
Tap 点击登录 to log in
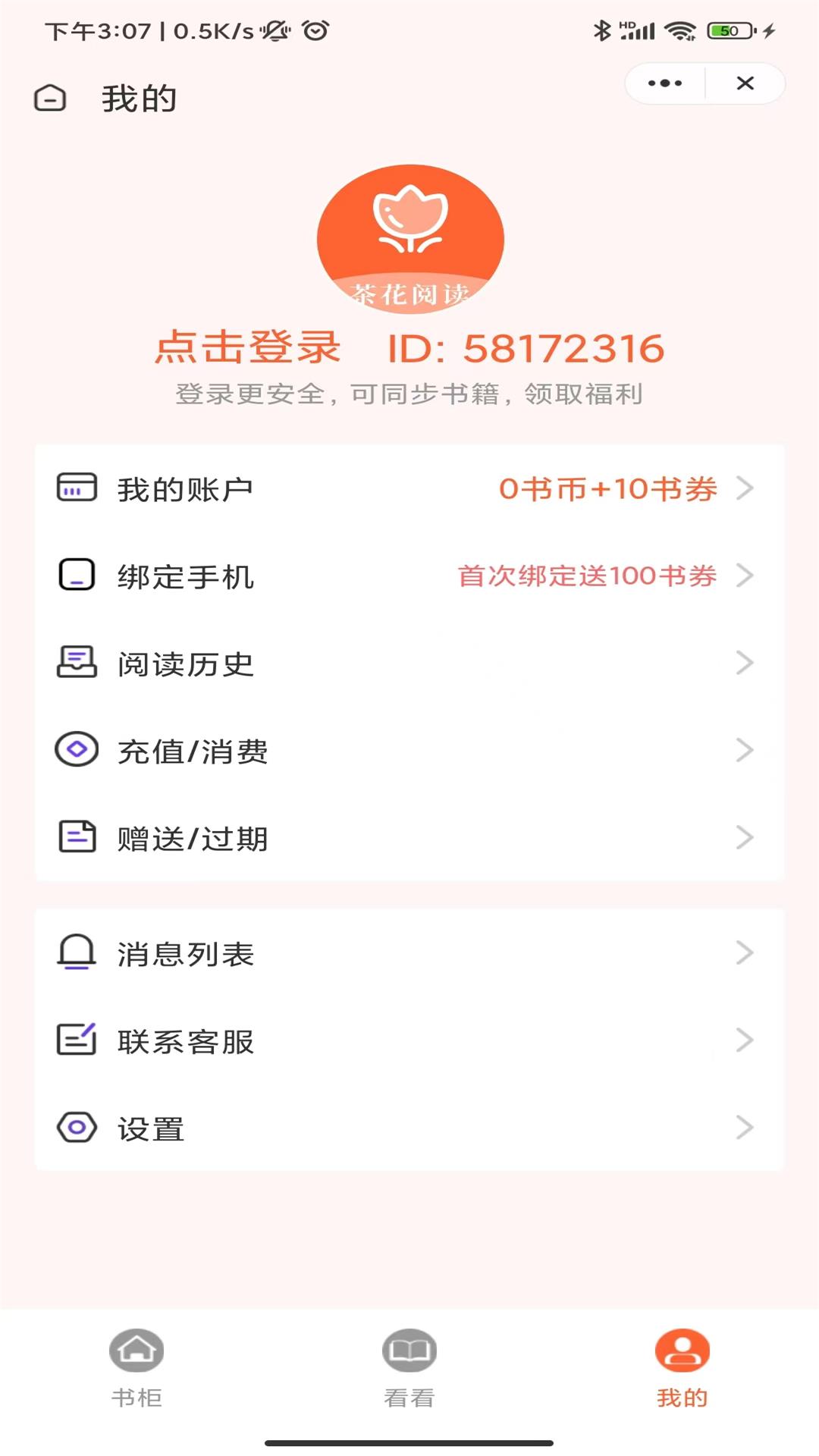click(248, 349)
